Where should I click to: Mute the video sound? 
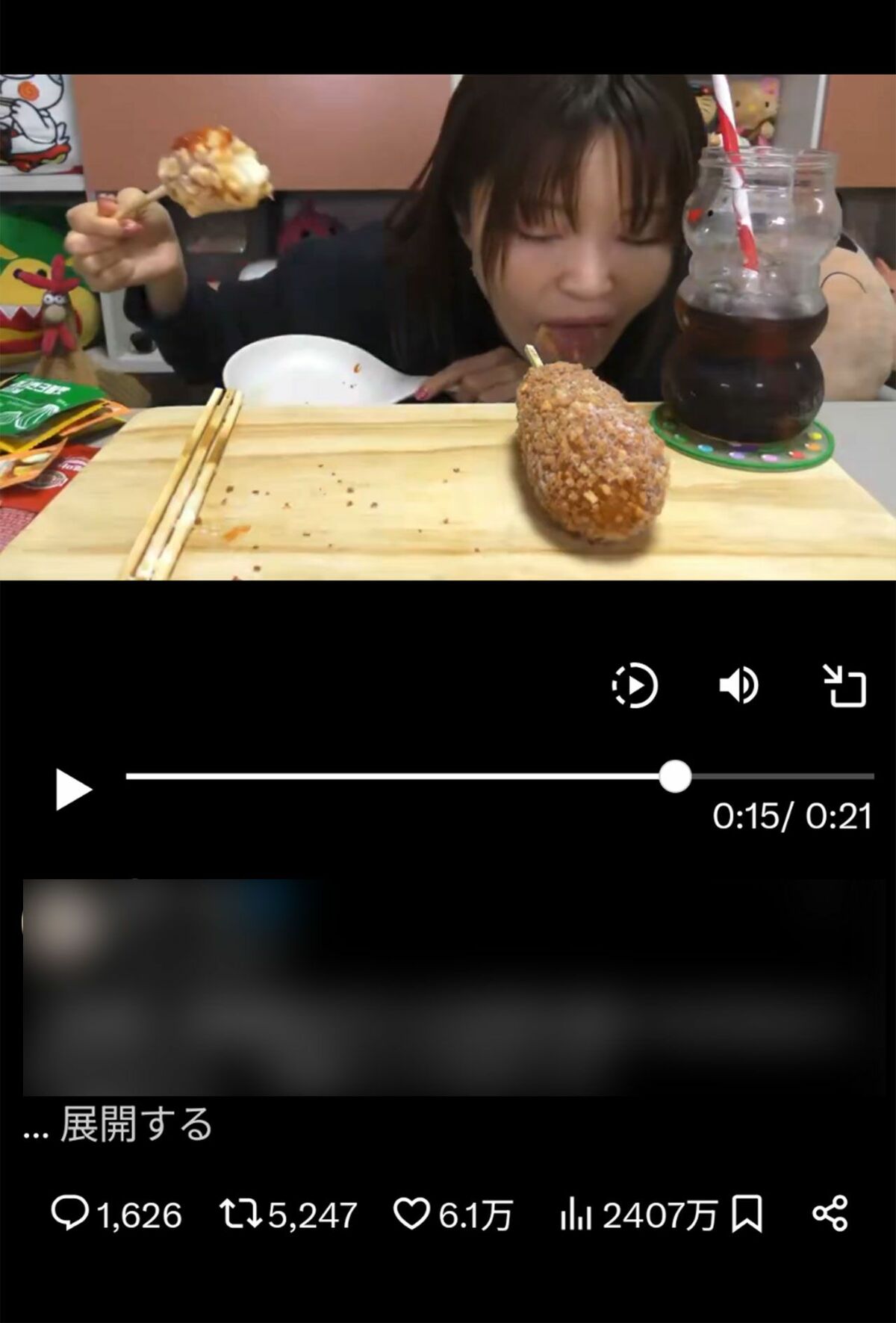click(x=738, y=685)
